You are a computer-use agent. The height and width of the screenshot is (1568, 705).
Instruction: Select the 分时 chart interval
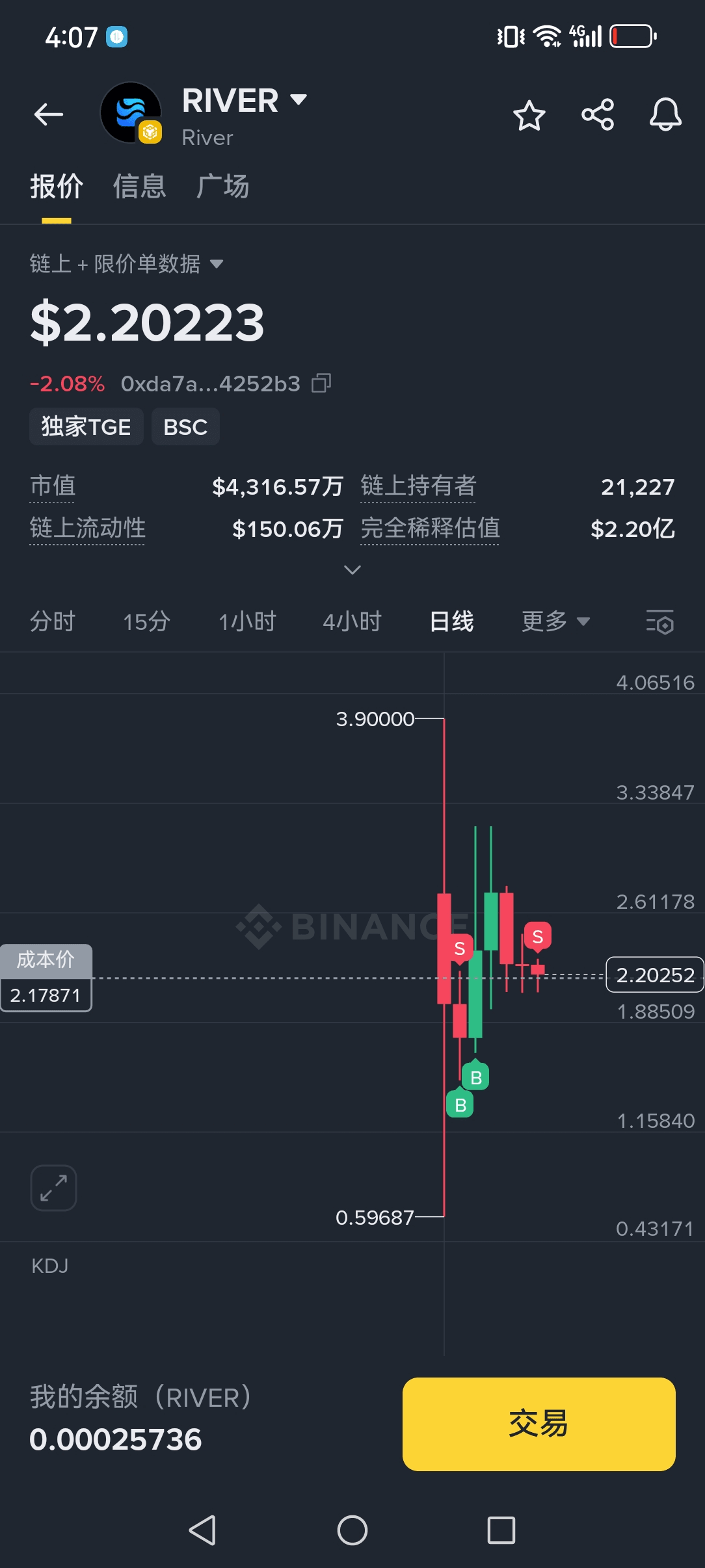pyautogui.click(x=53, y=621)
